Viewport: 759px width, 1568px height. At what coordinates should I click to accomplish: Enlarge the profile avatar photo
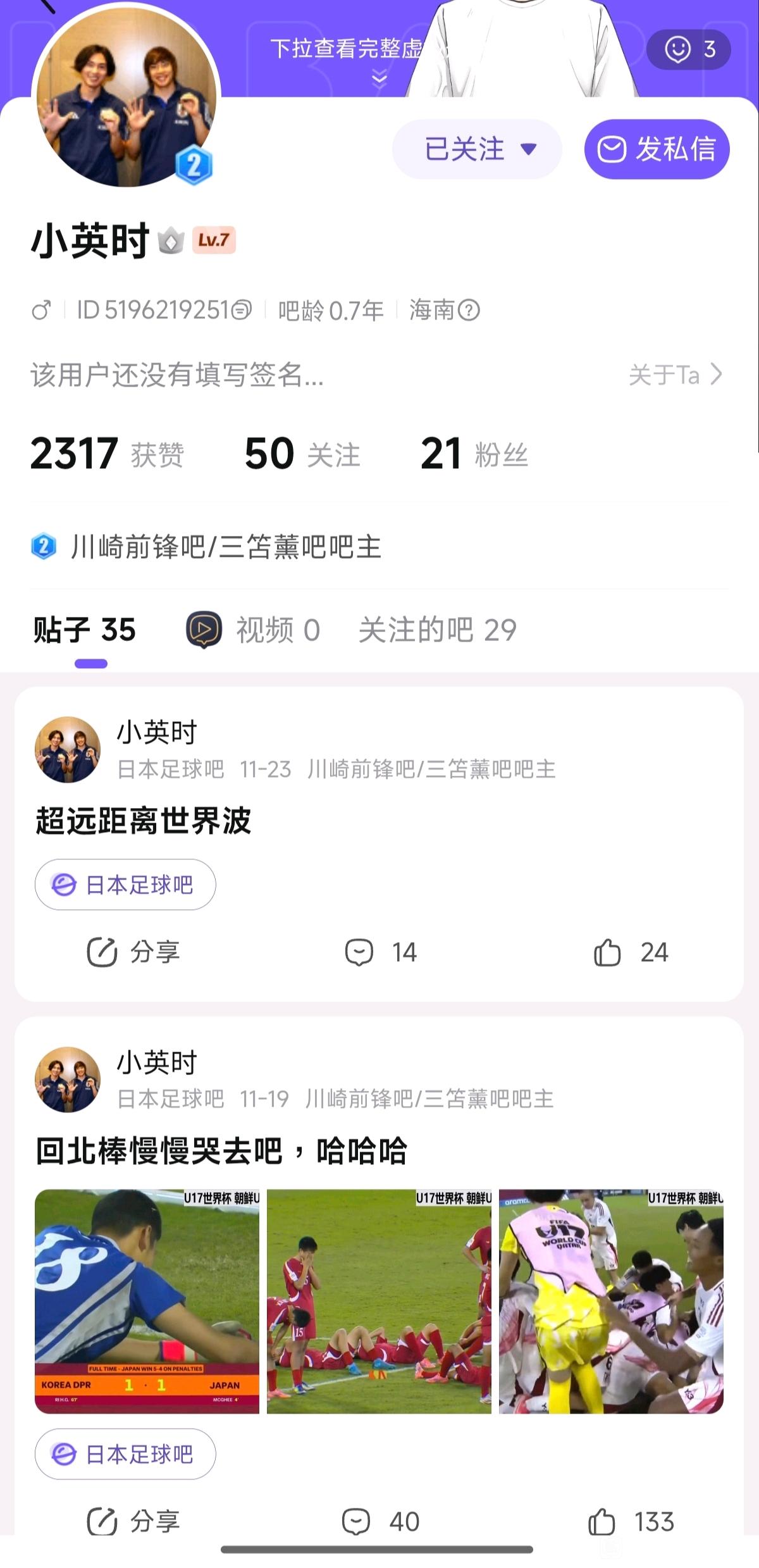coord(126,98)
